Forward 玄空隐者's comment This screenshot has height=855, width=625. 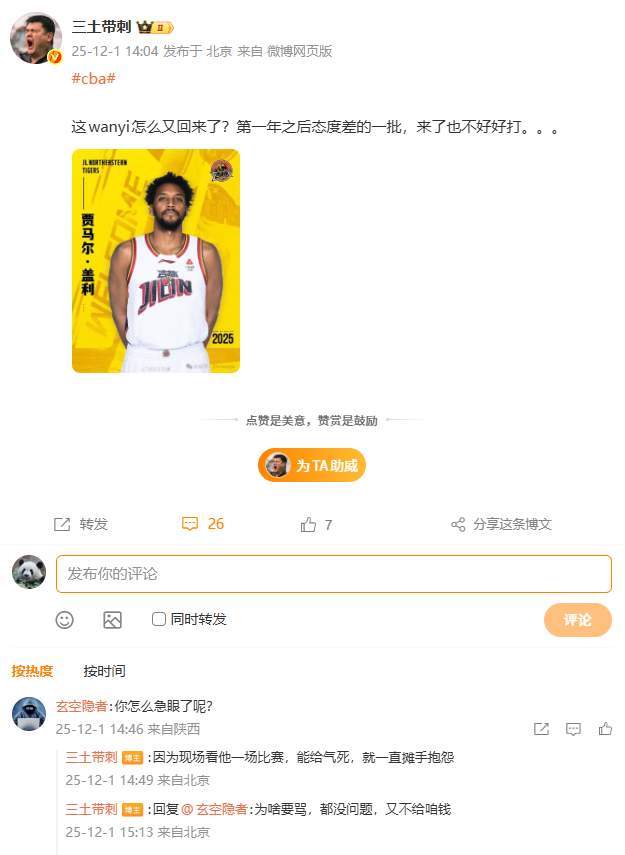click(x=541, y=729)
